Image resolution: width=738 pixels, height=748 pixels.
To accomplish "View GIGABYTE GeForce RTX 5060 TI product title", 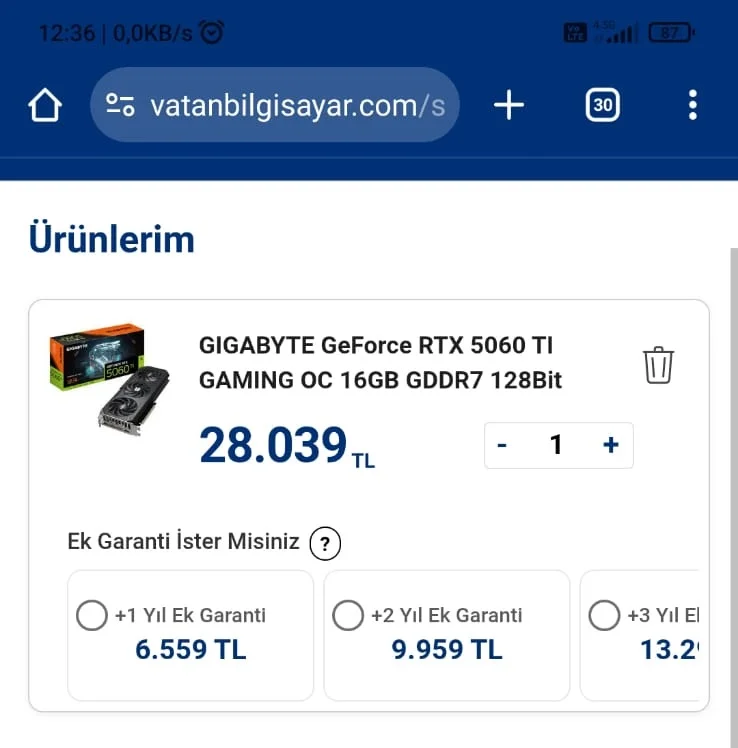I will (380, 362).
